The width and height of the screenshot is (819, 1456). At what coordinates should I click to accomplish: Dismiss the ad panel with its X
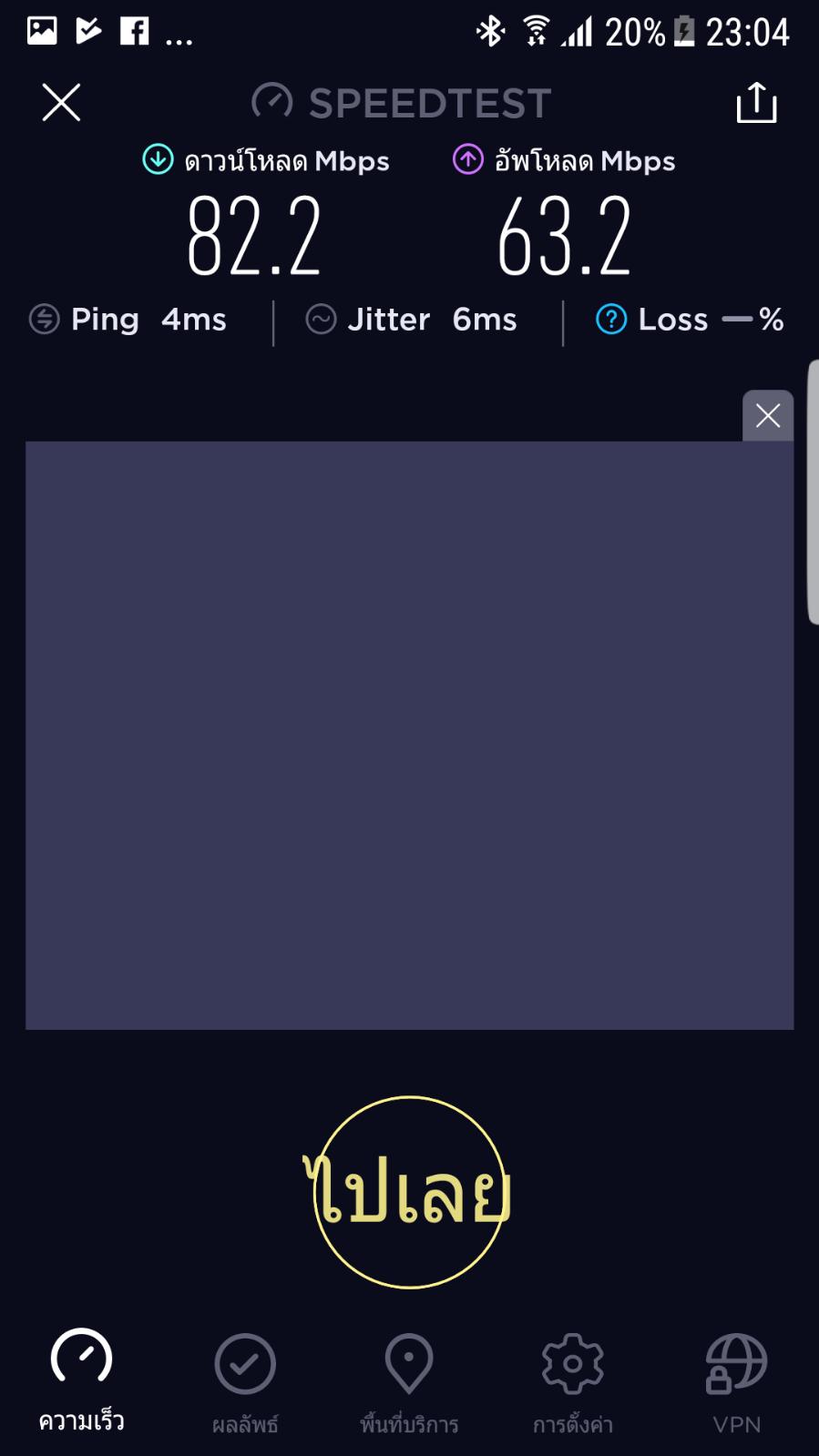tap(768, 416)
